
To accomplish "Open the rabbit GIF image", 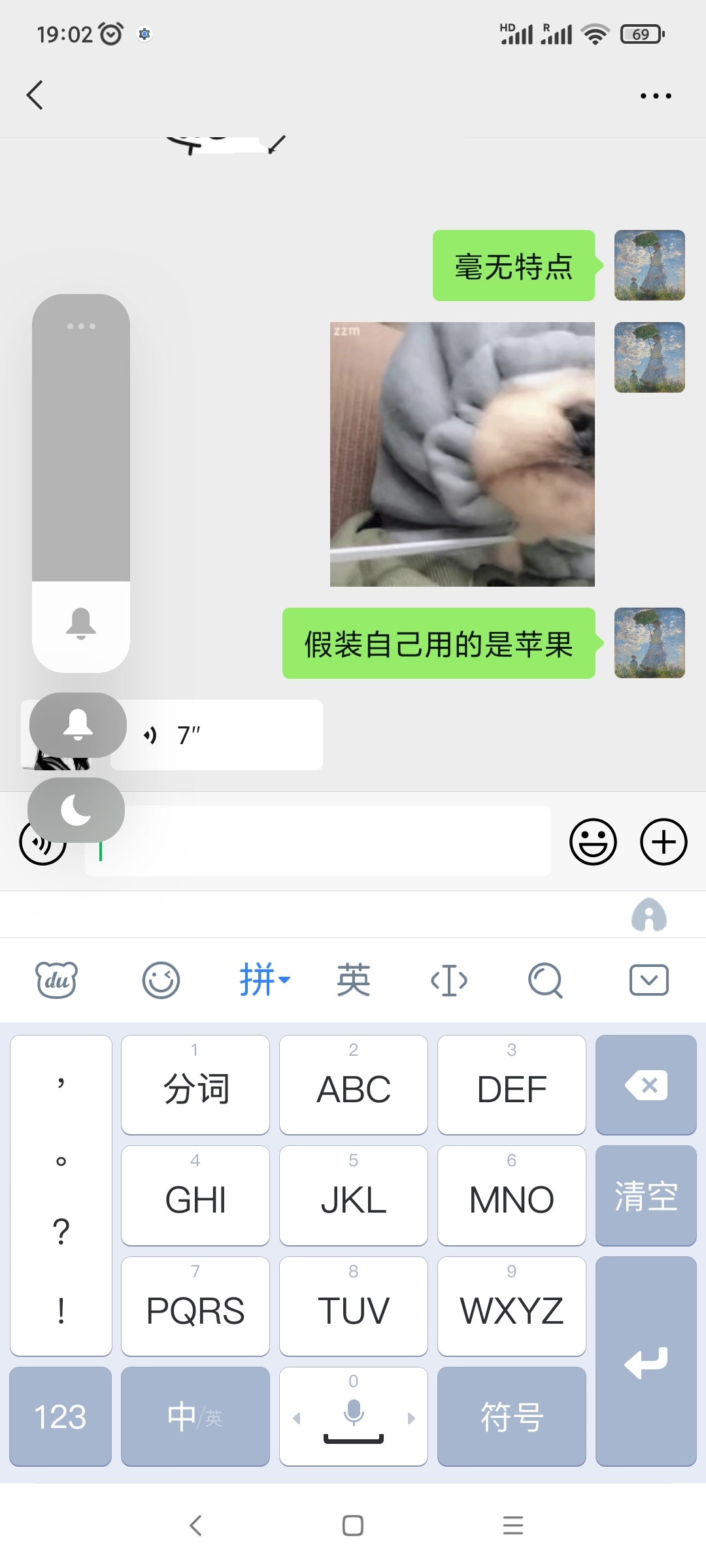I will coord(462,454).
